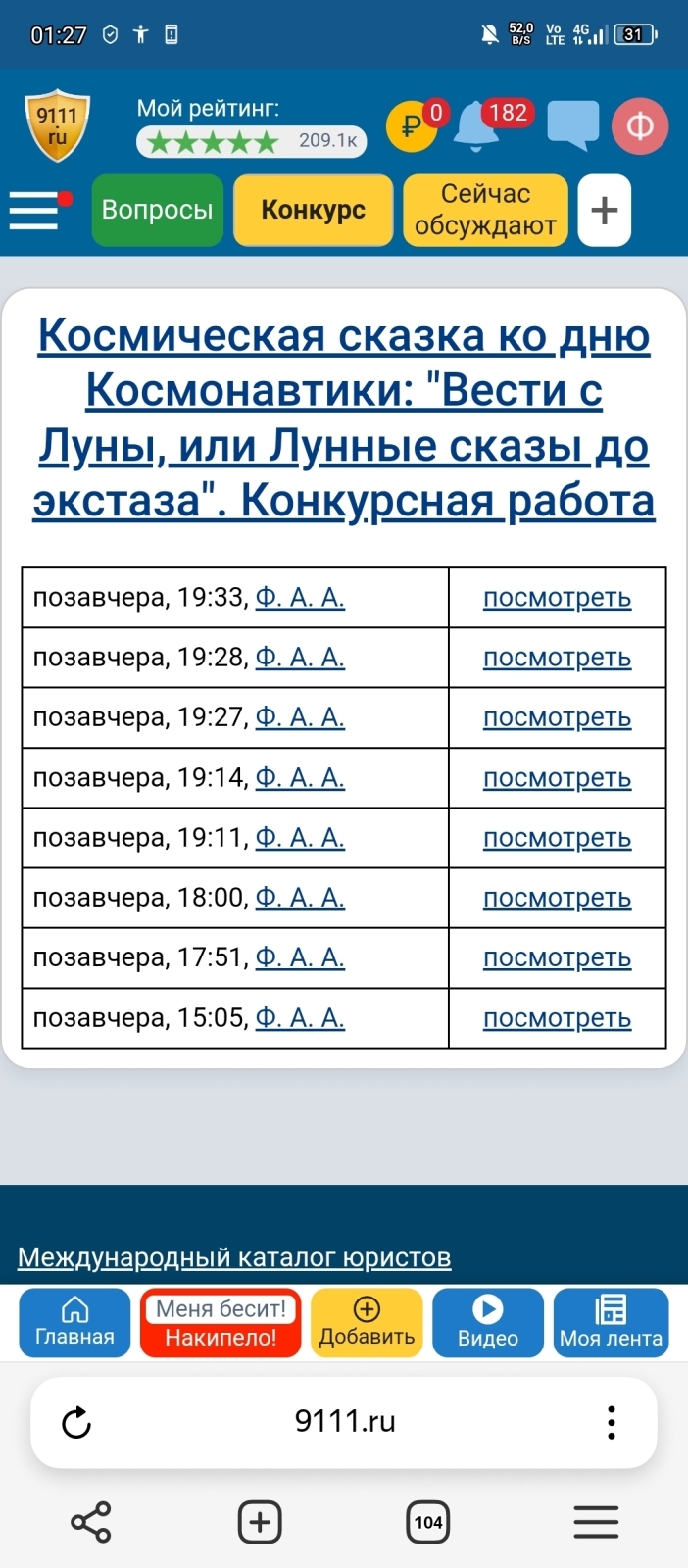
Task: Open the messages speech bubble
Action: [573, 125]
